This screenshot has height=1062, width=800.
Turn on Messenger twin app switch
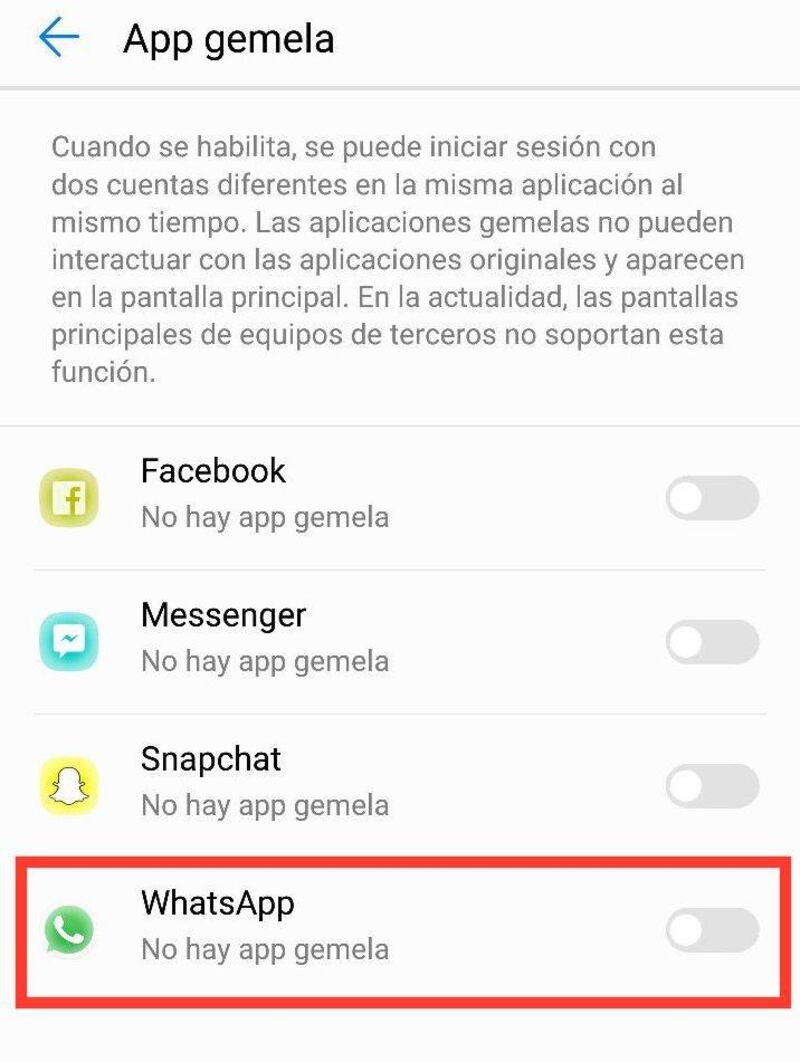(712, 642)
